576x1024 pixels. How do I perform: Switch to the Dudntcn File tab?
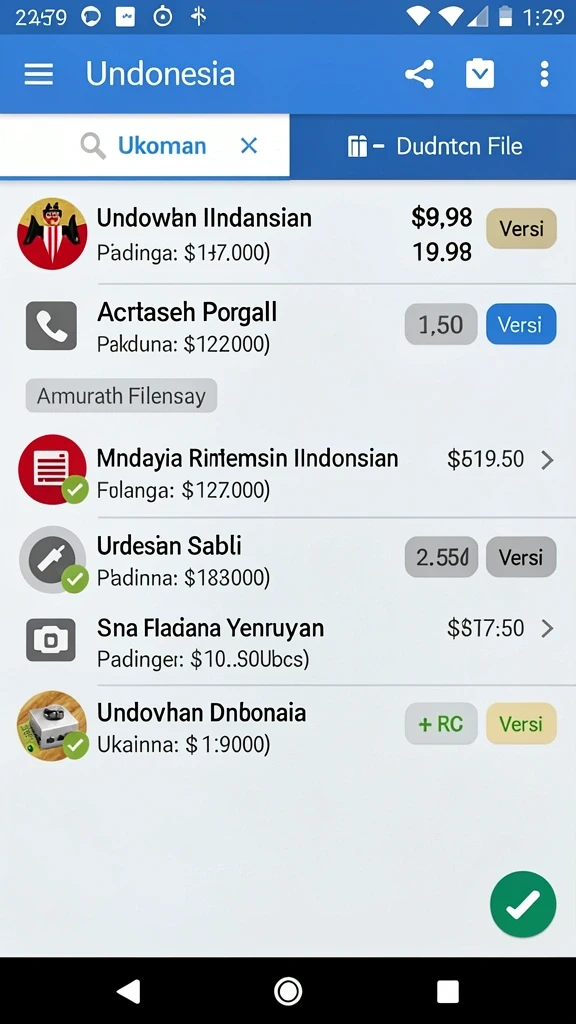(432, 146)
